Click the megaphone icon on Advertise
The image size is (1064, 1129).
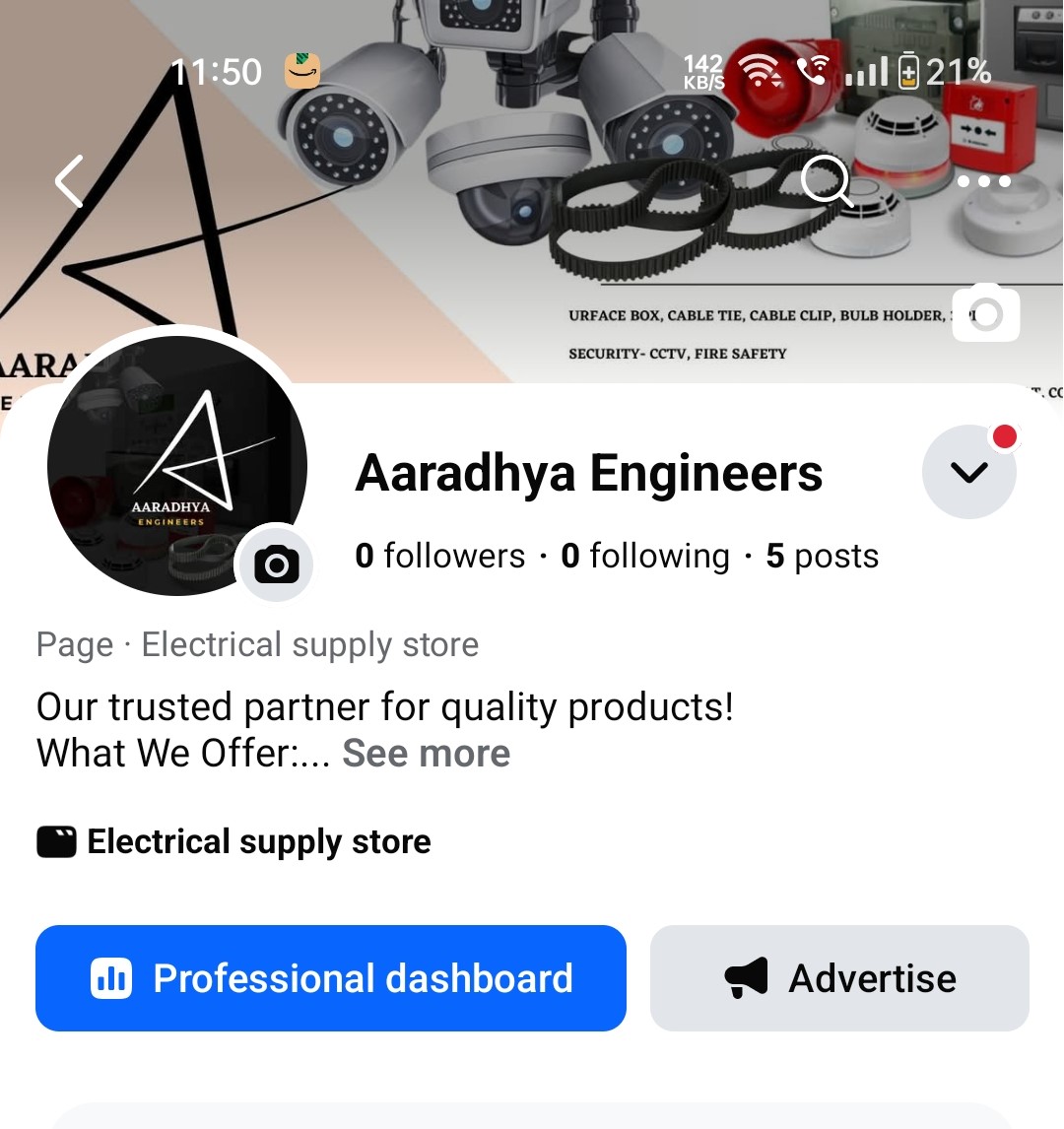[x=746, y=978]
